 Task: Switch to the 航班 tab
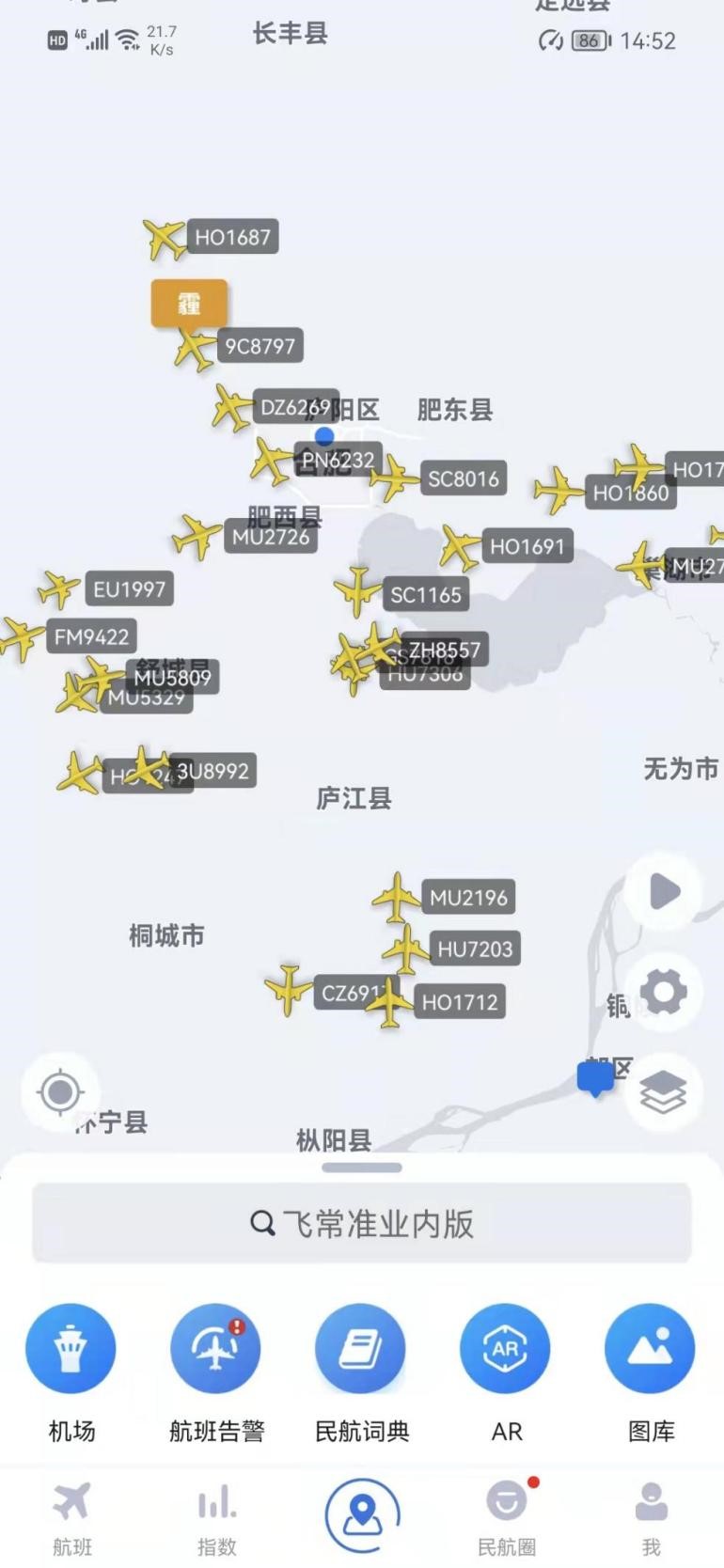tap(72, 1517)
